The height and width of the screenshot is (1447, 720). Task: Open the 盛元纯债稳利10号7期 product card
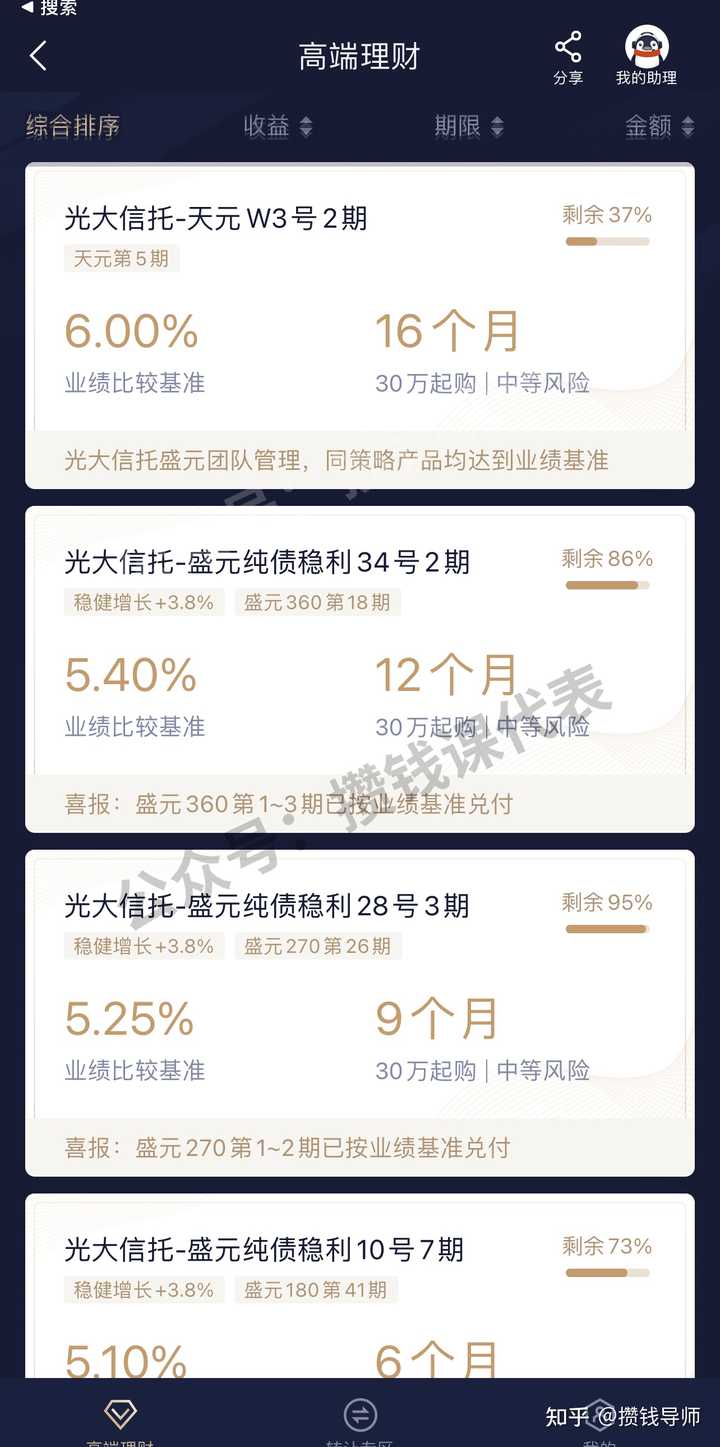[x=360, y=1286]
